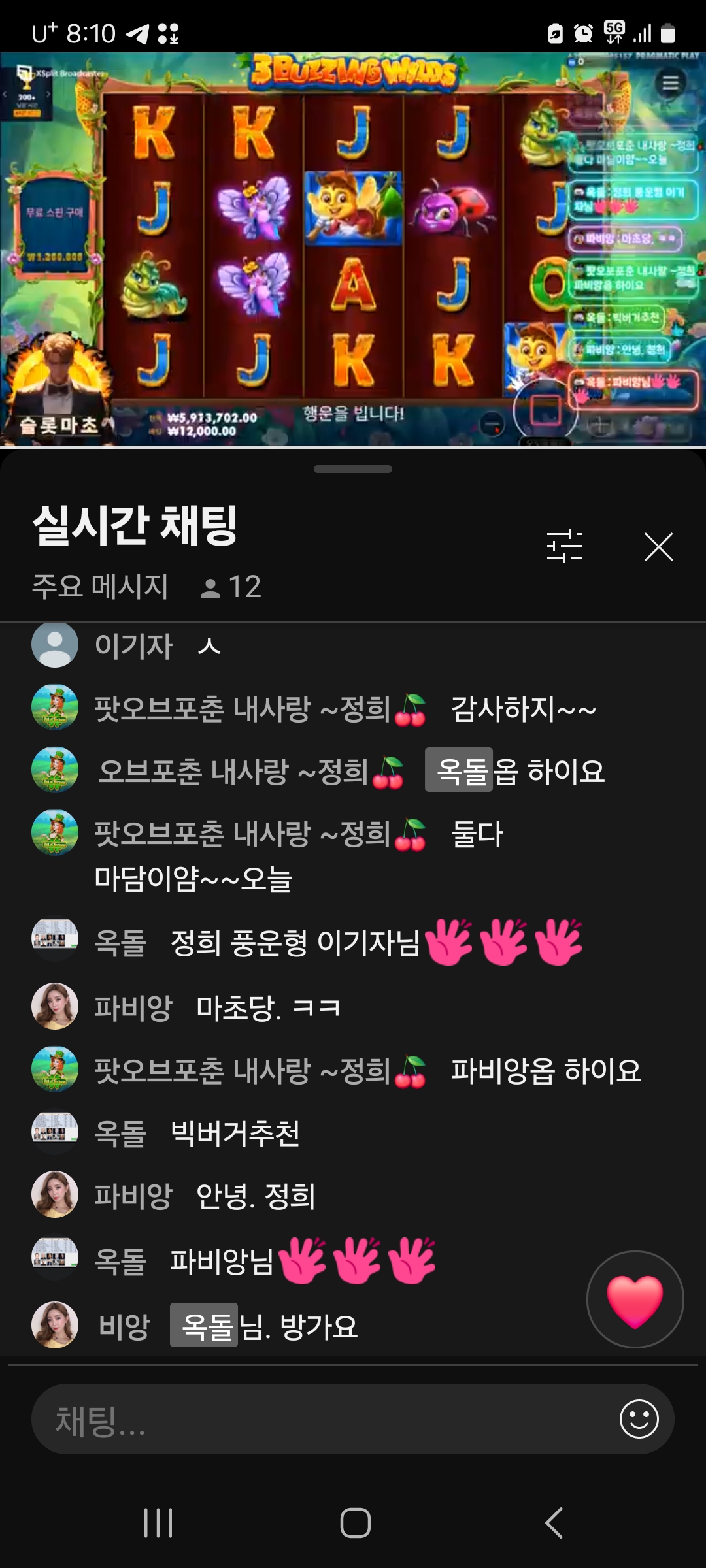
Task: Tap the chat panel drag handle
Action: click(x=353, y=469)
